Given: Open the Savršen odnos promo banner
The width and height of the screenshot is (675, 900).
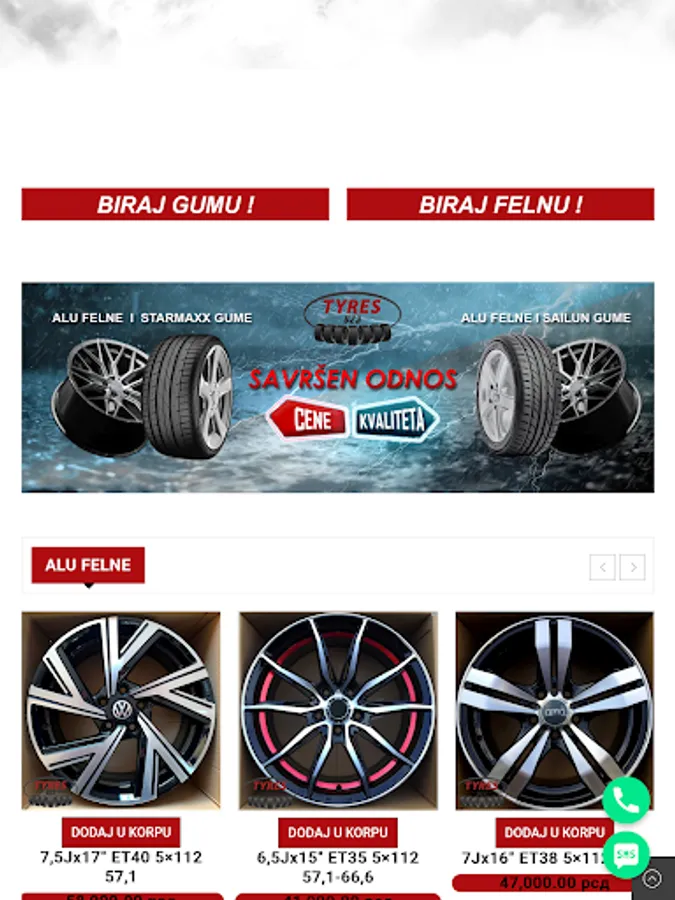Looking at the screenshot, I should tap(338, 387).
